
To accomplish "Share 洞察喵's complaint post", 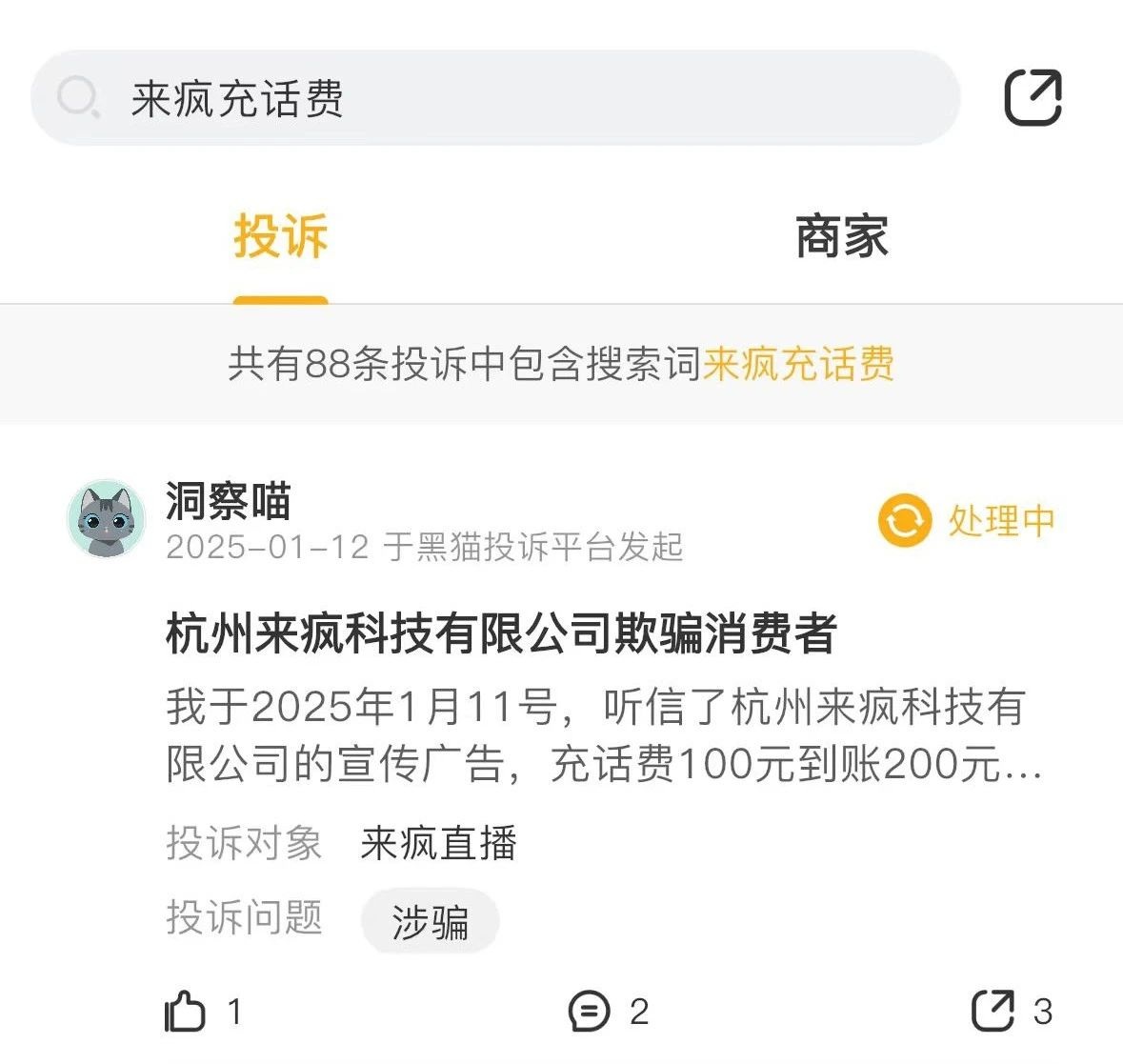I will (993, 1011).
